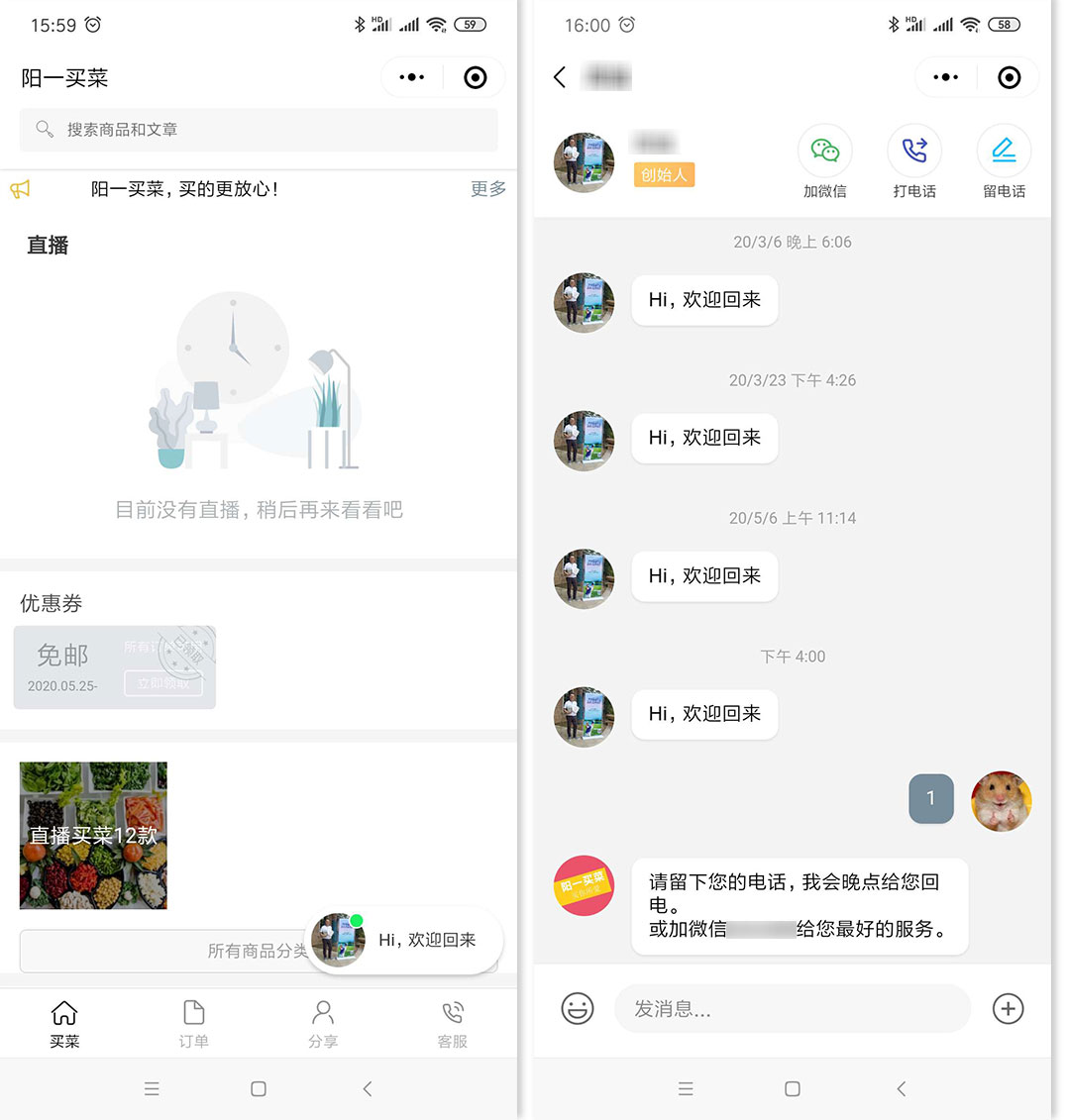Tap 立即领取 on the 免邮 coupon
The width and height of the screenshot is (1068, 1120).
[x=162, y=684]
